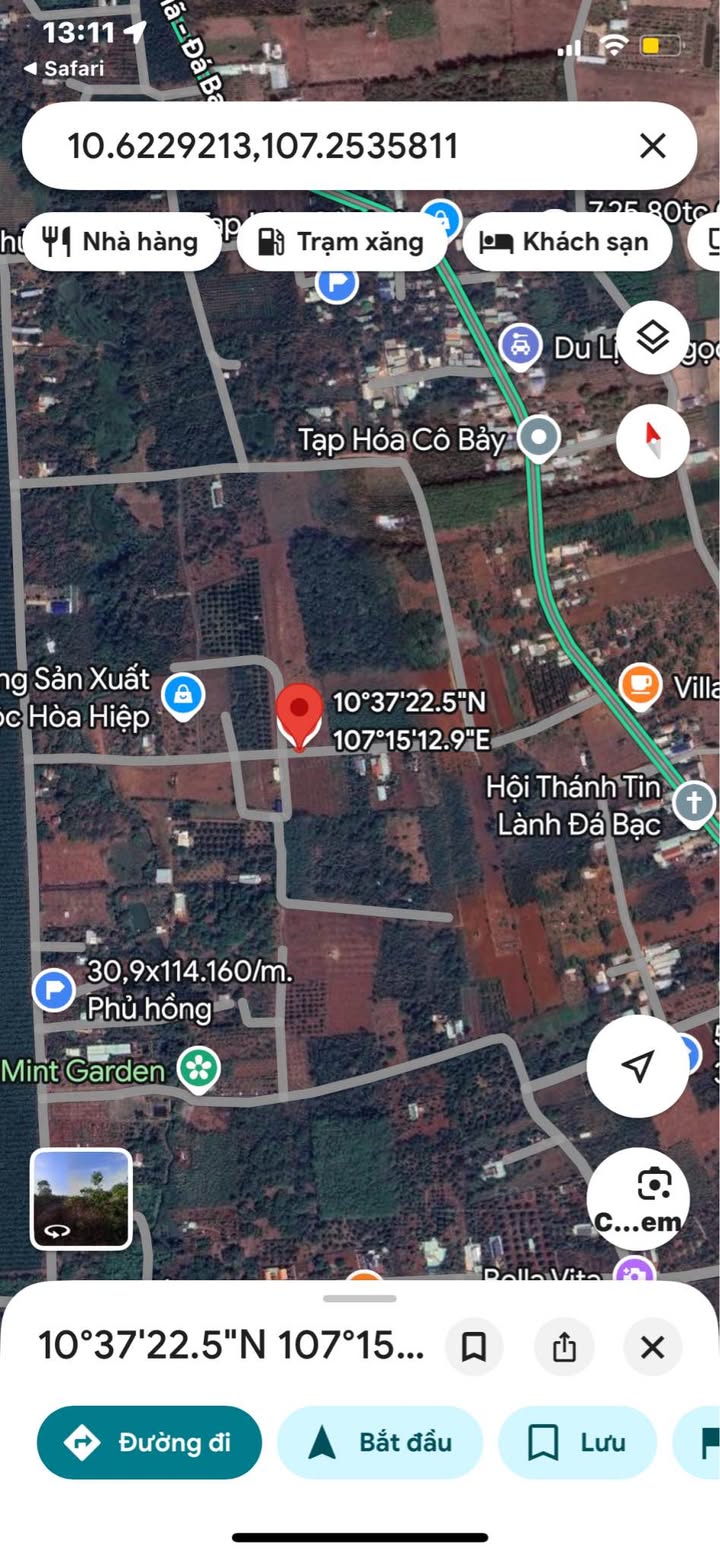Image resolution: width=720 pixels, height=1557 pixels.
Task: Return to Safari from the status bar
Action: [63, 68]
